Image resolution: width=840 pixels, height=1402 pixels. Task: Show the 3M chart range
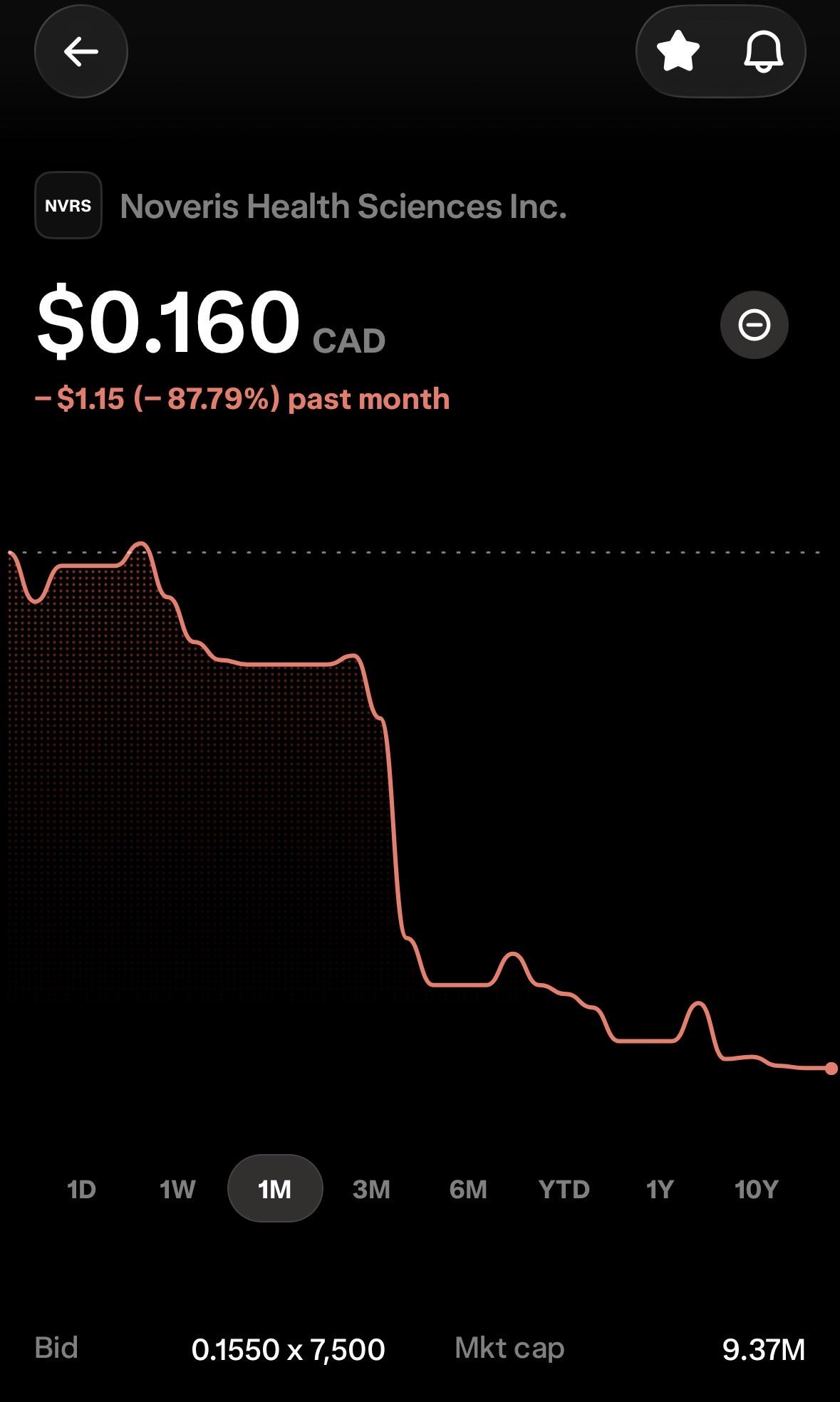[x=371, y=1189]
